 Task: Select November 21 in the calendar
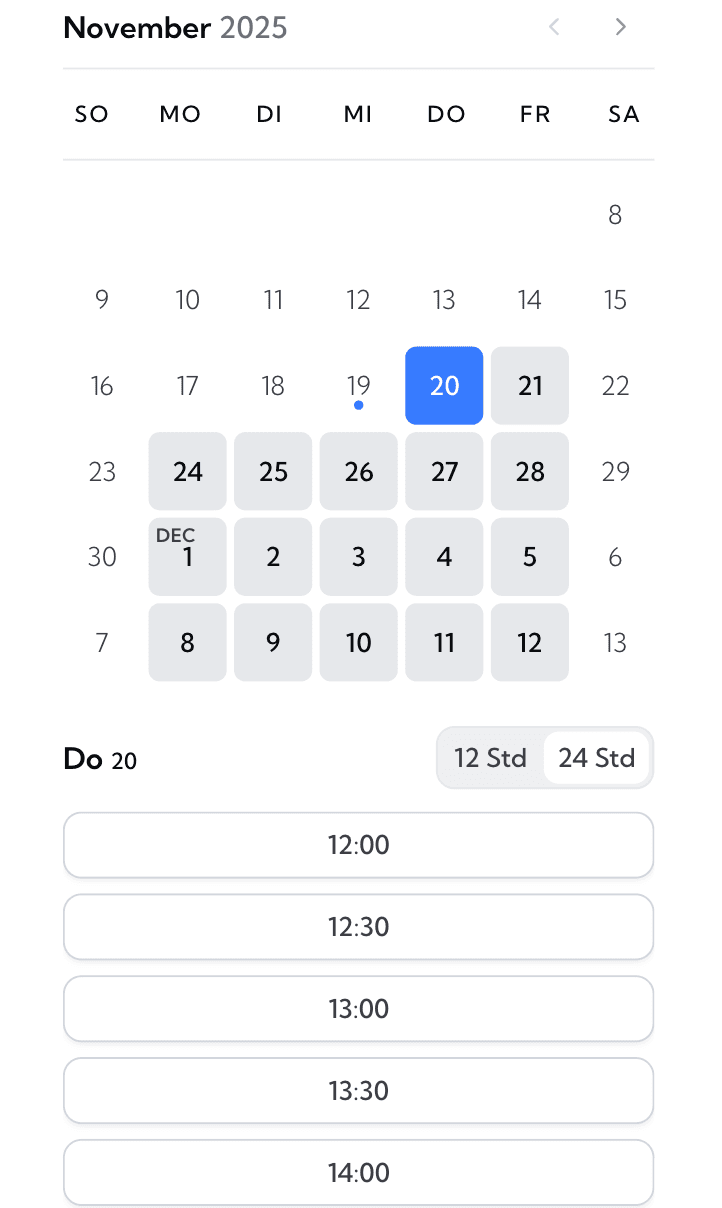click(x=530, y=386)
